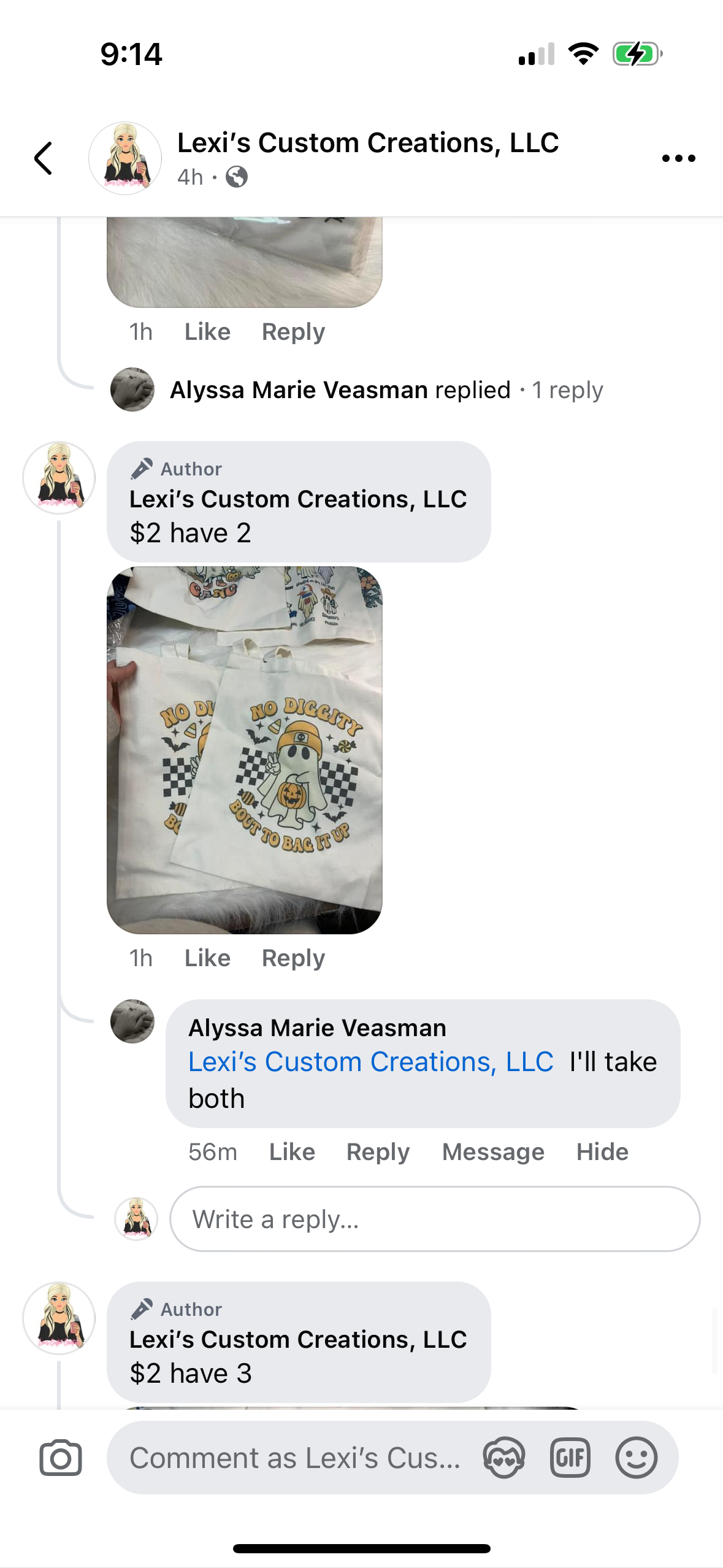
Task: Reply to the "$2 have 2" comment
Action: pyautogui.click(x=293, y=958)
